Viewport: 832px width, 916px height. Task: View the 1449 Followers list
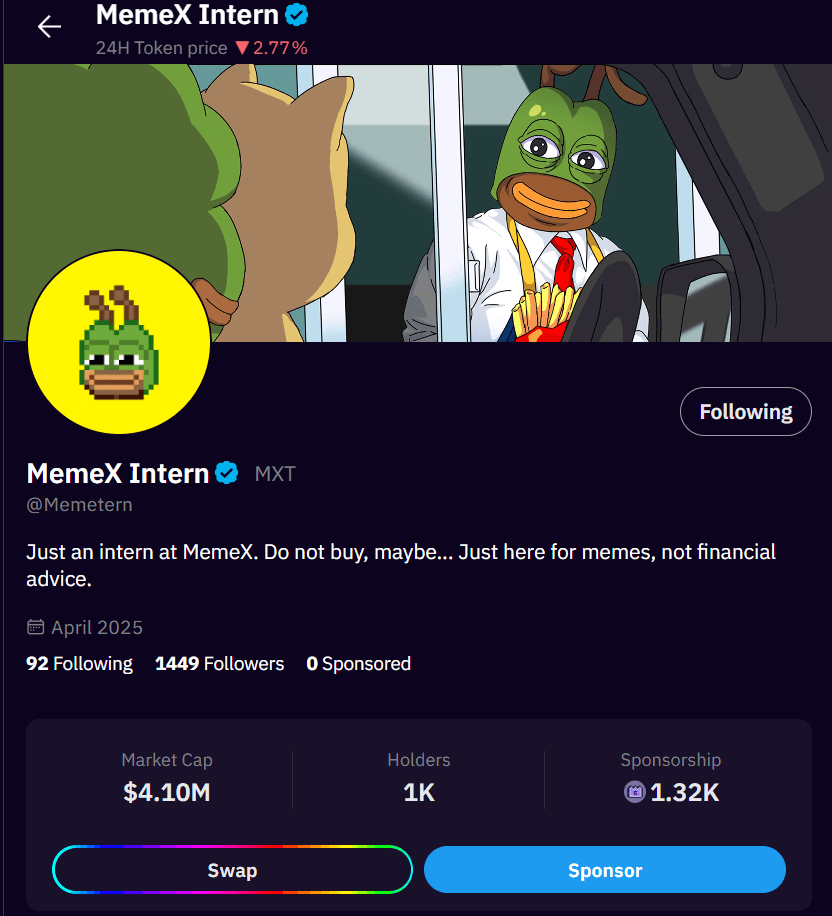pyautogui.click(x=219, y=664)
